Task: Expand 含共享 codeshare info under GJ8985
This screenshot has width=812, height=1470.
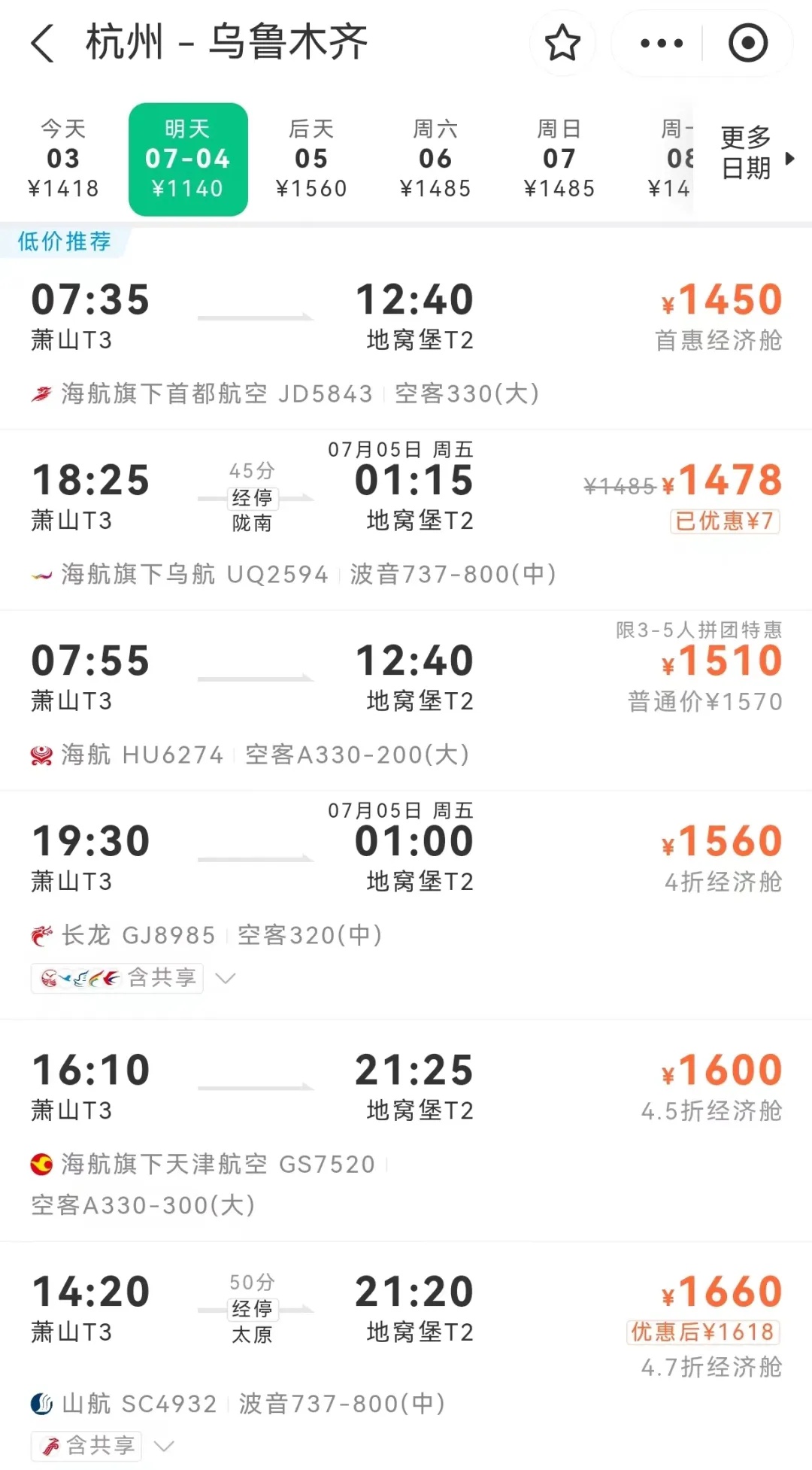Action: pos(117,978)
